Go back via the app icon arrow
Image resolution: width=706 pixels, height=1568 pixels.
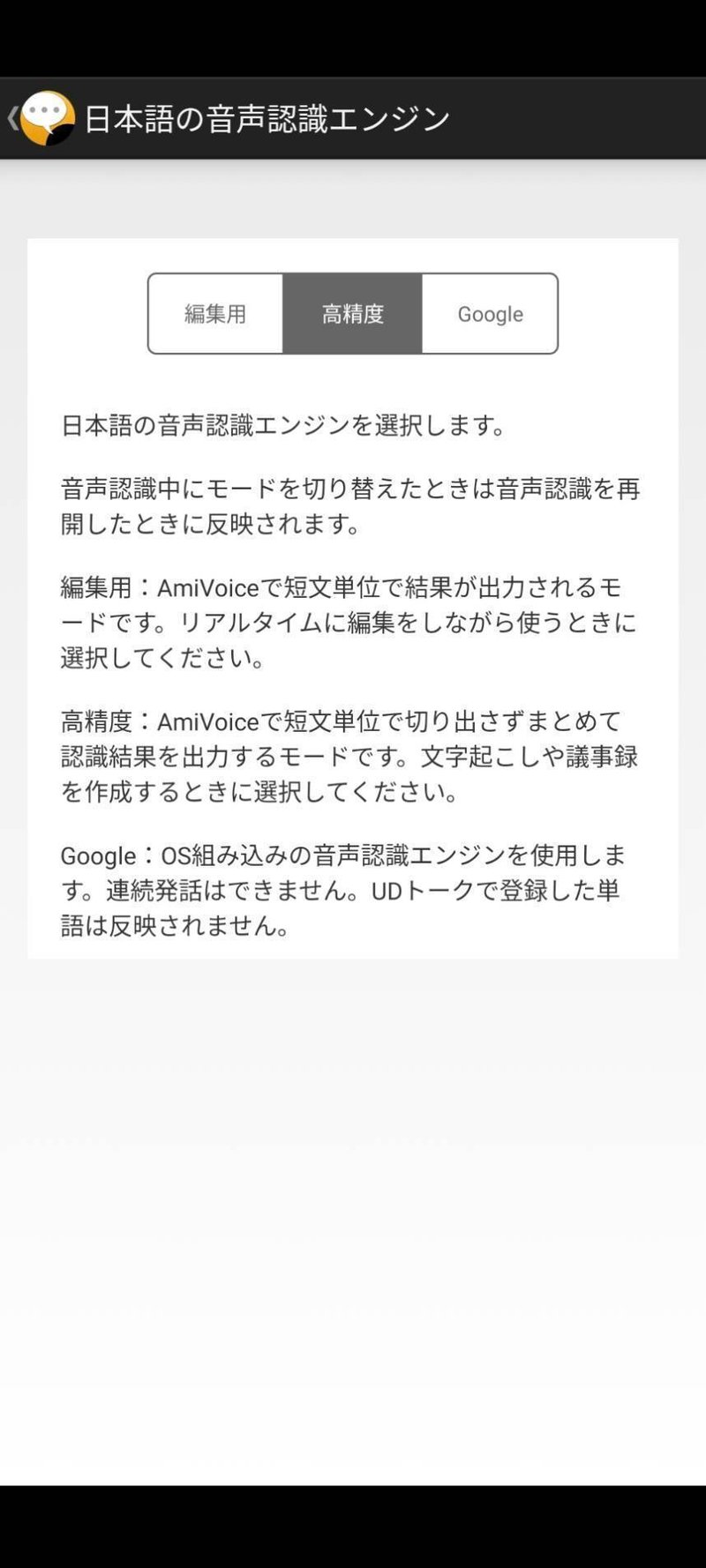[x=40, y=118]
